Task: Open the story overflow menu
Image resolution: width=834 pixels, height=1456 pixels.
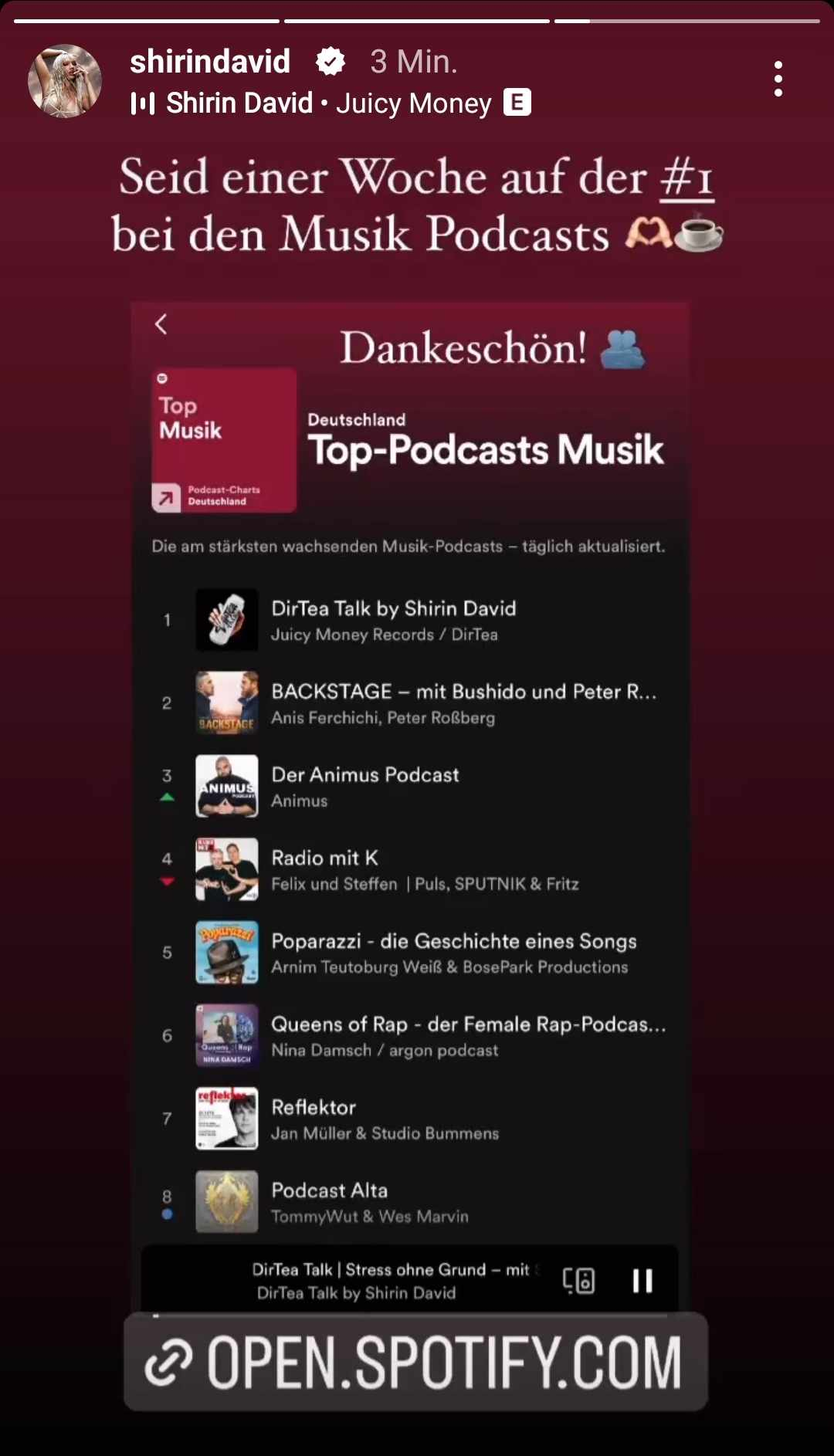Action: tap(778, 79)
